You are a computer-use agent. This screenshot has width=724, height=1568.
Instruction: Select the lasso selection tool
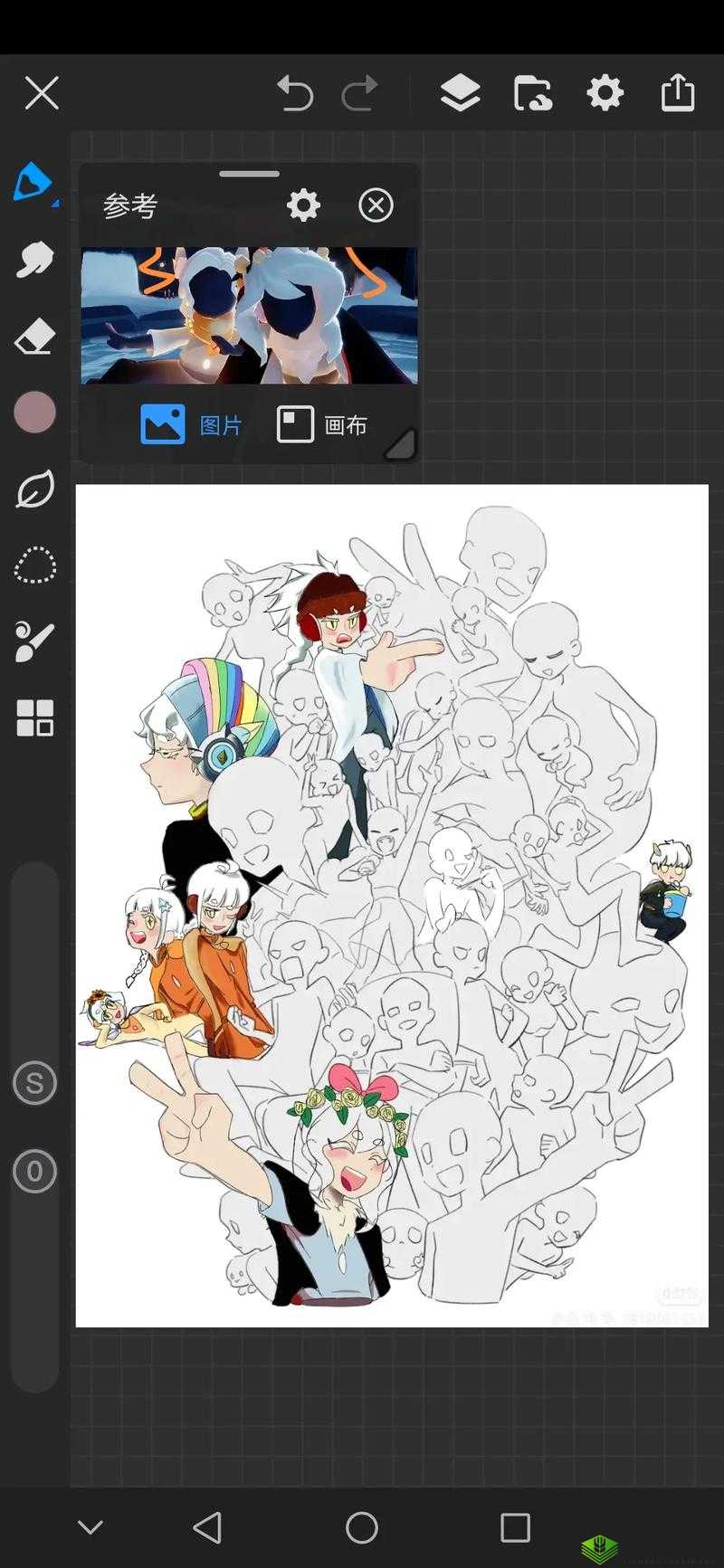click(x=34, y=566)
